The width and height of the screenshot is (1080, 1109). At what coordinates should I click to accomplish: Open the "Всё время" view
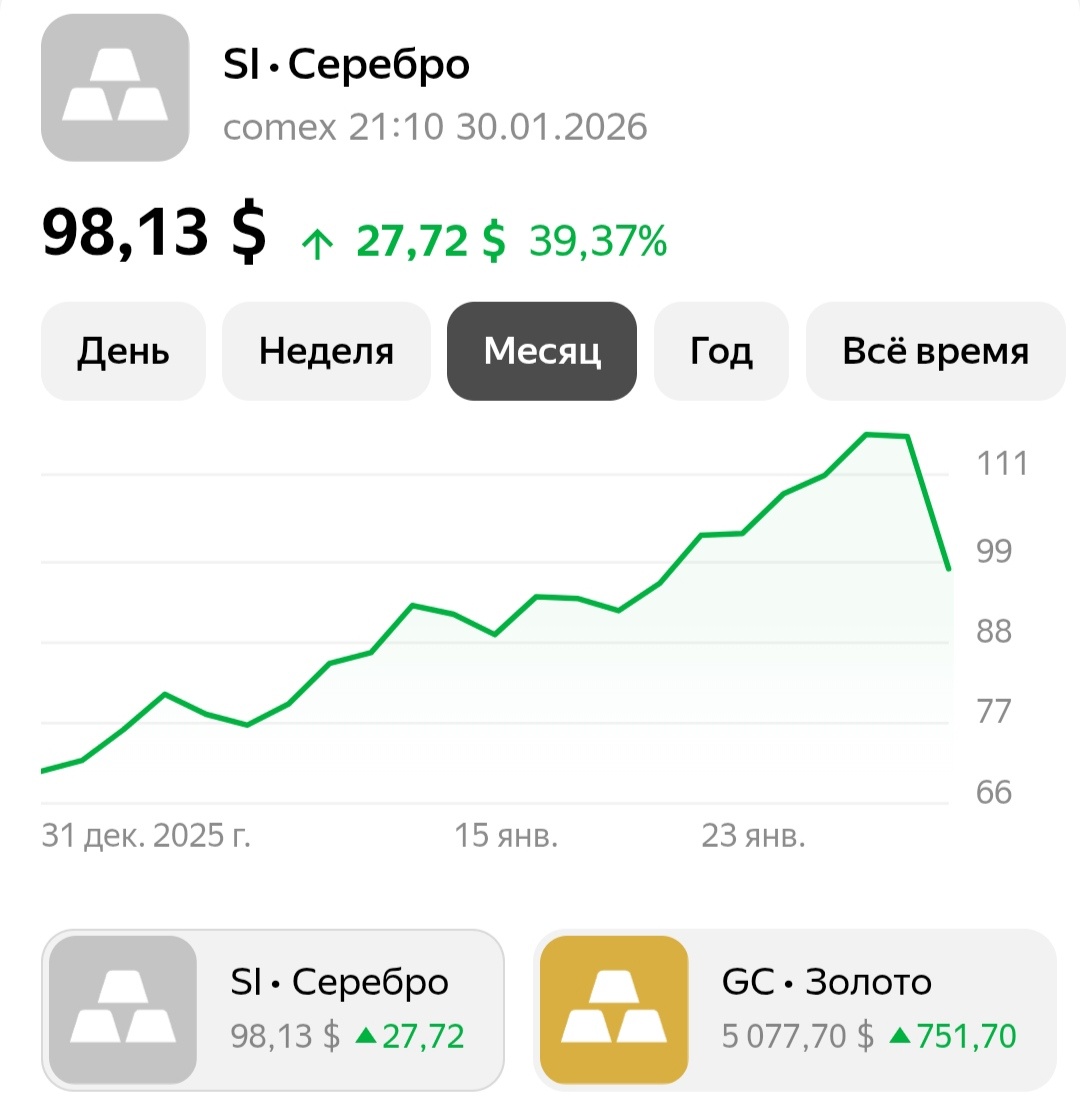(x=933, y=351)
